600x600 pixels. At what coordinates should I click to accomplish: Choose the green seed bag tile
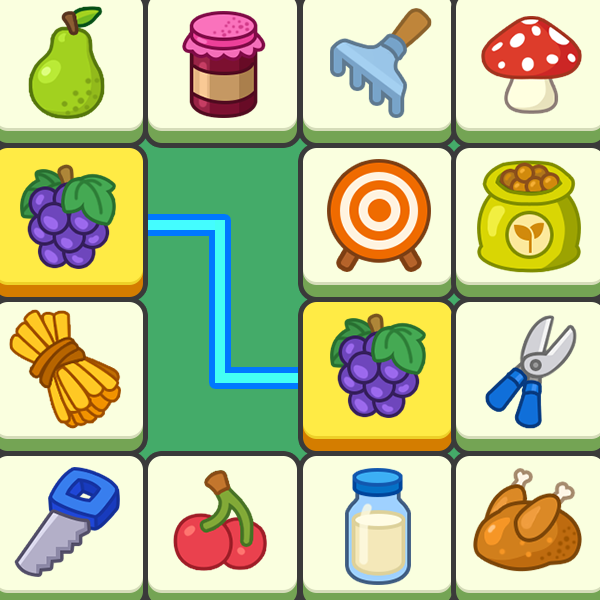point(528,217)
